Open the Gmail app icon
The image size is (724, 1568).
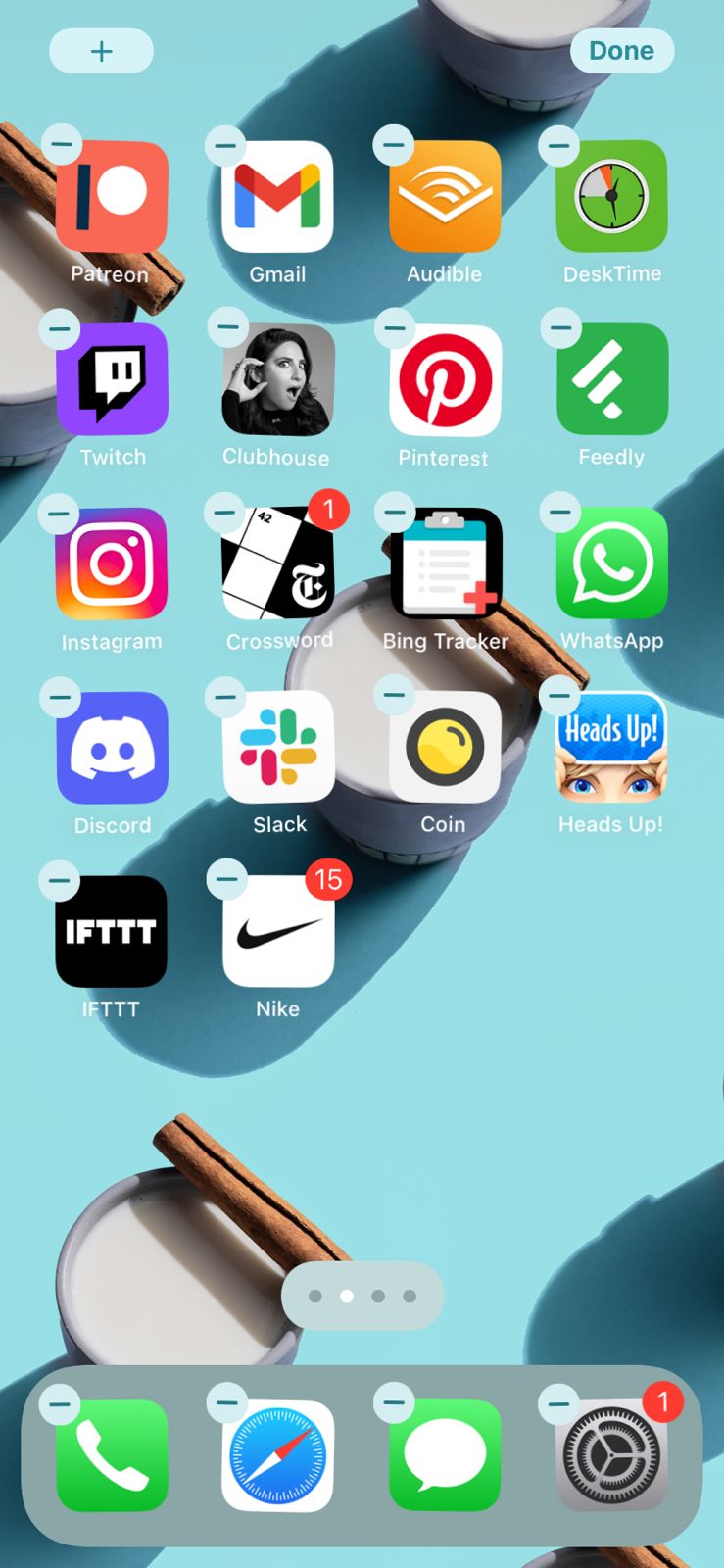point(278,197)
